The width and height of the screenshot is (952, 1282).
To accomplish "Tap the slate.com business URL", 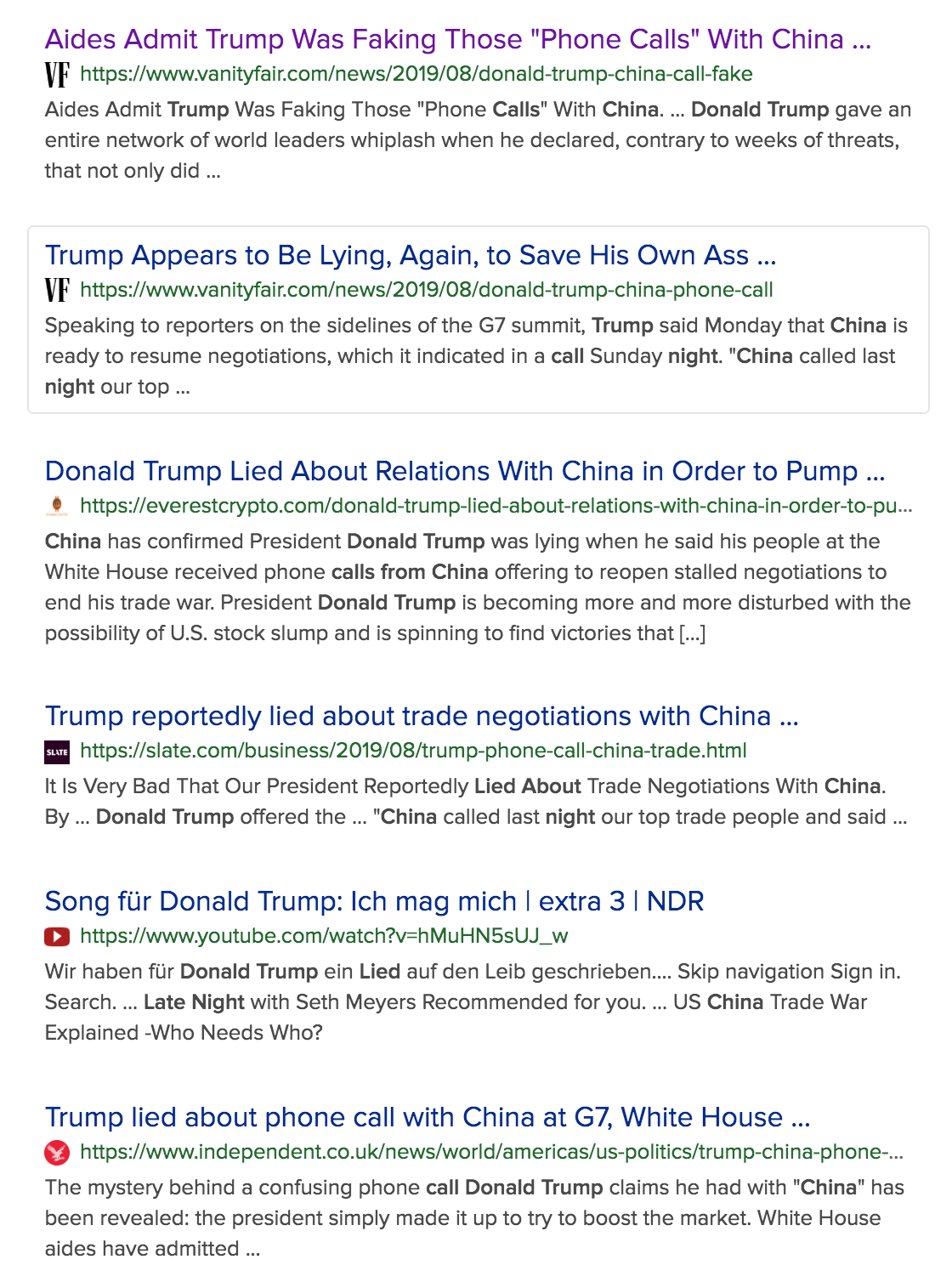I will click(413, 751).
